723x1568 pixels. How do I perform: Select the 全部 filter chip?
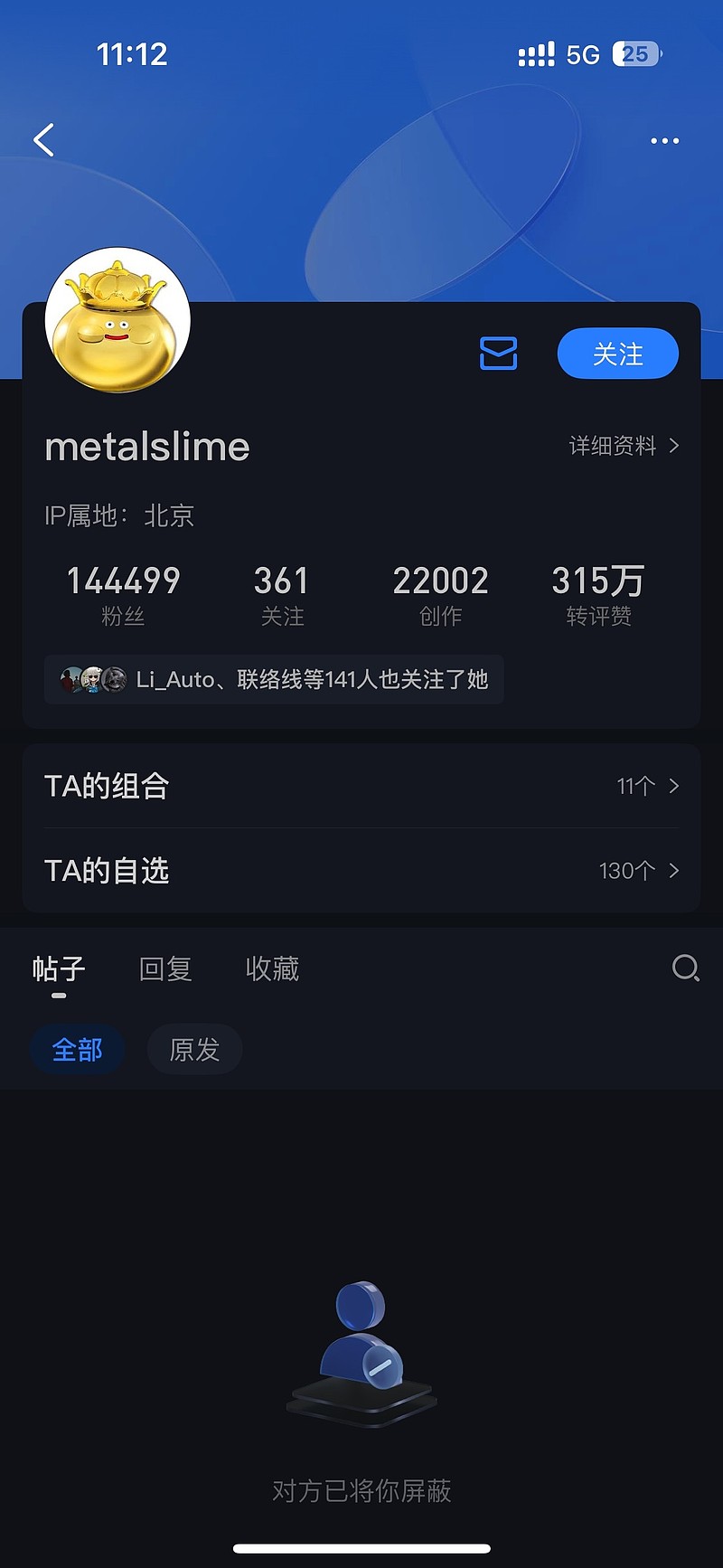78,1050
